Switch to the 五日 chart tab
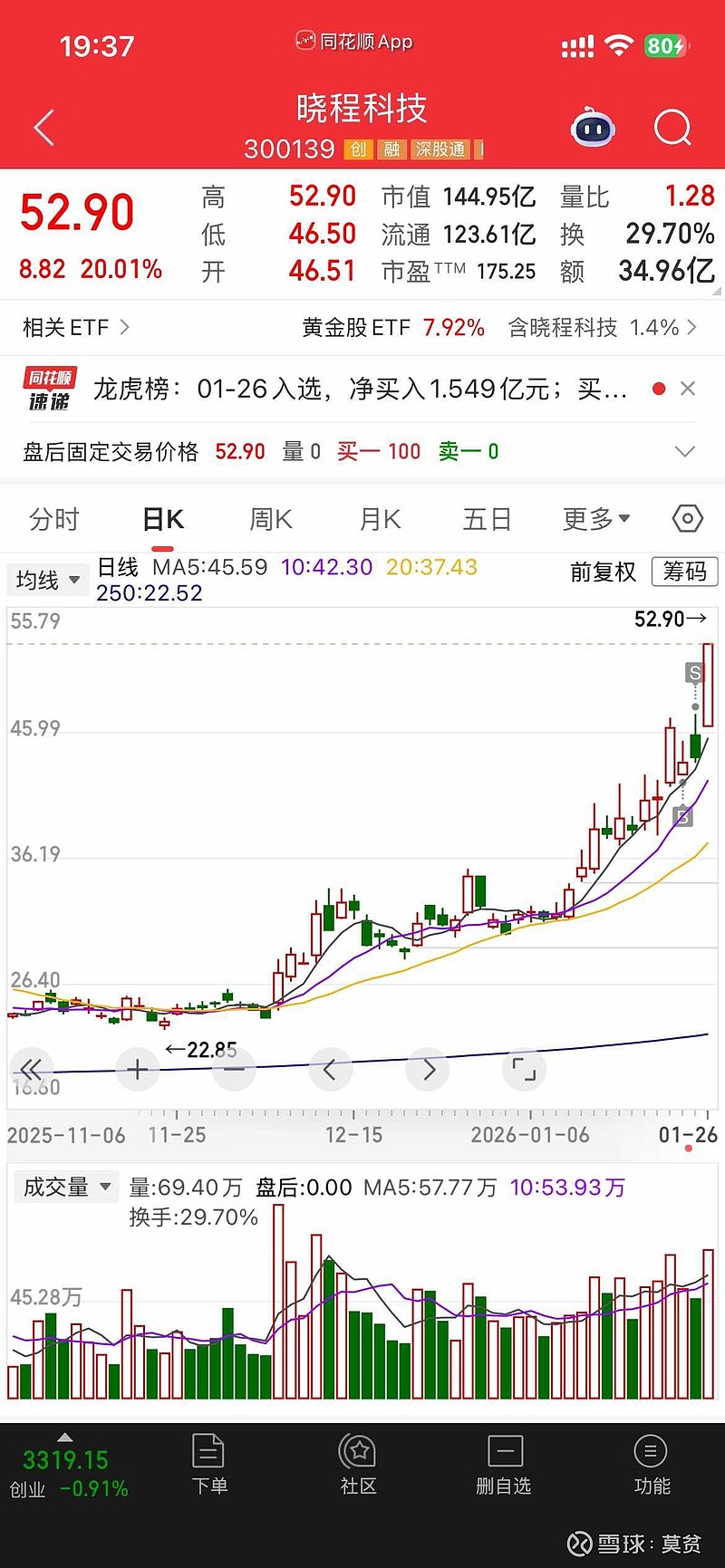 coord(488,519)
